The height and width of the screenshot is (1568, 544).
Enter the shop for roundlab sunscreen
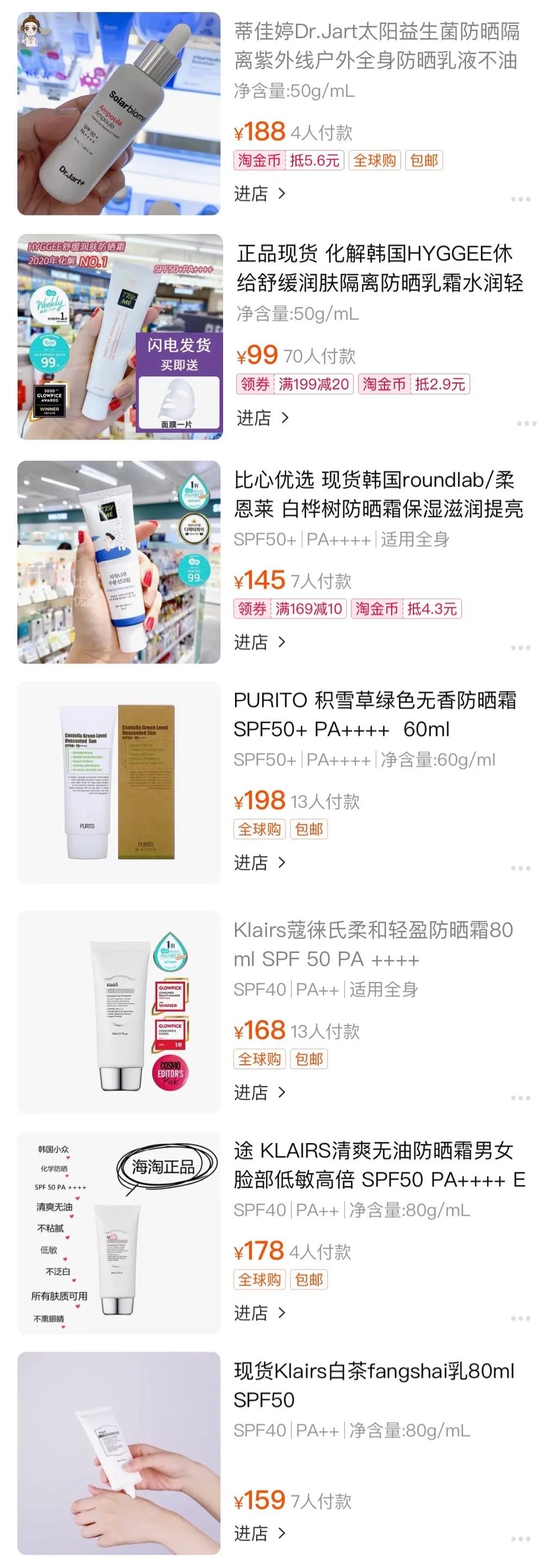coord(260,641)
